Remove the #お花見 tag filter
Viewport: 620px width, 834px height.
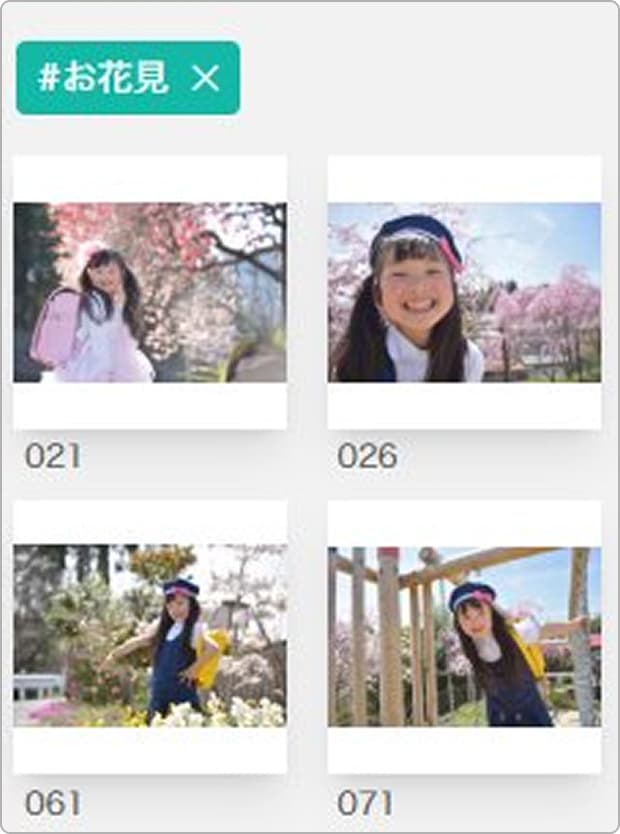point(205,79)
